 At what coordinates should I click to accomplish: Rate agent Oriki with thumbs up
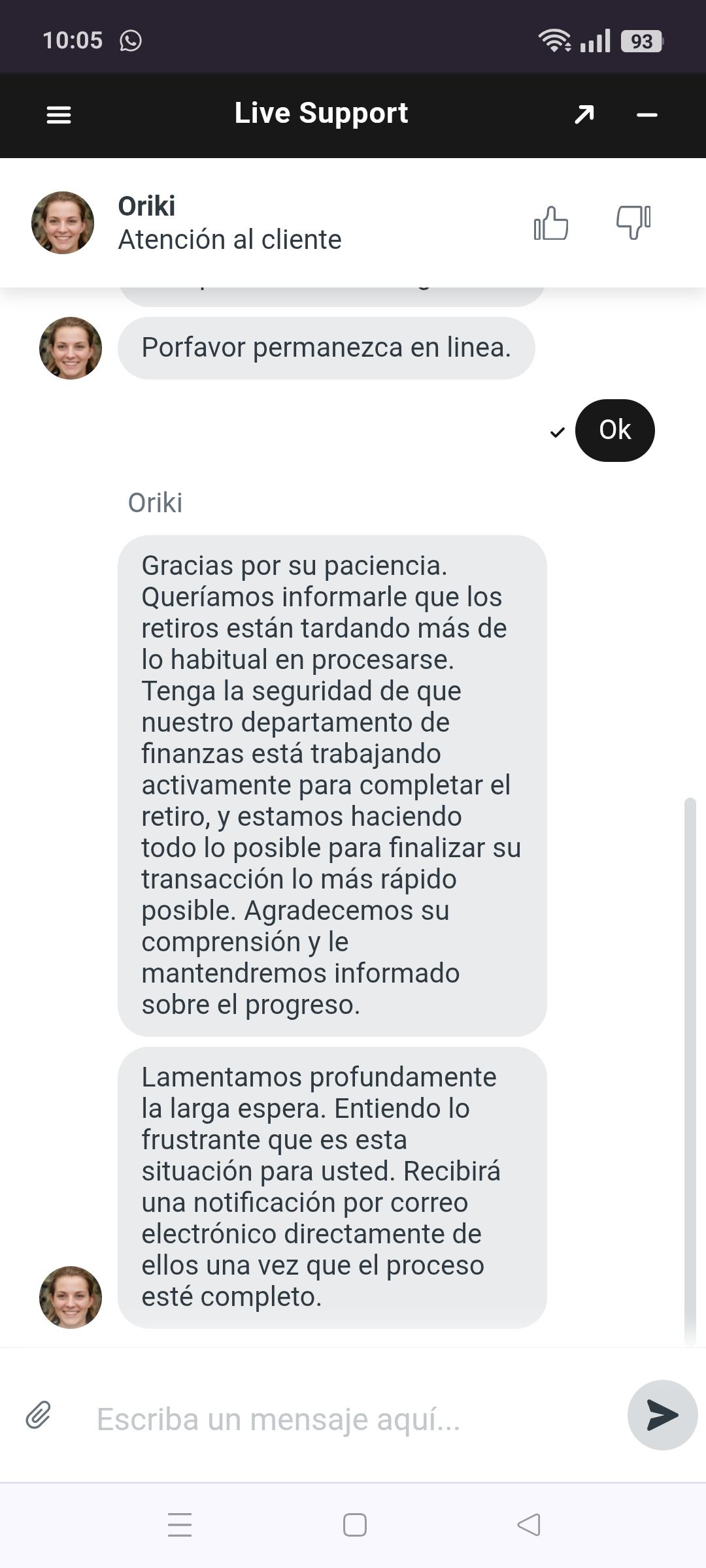pyautogui.click(x=551, y=223)
